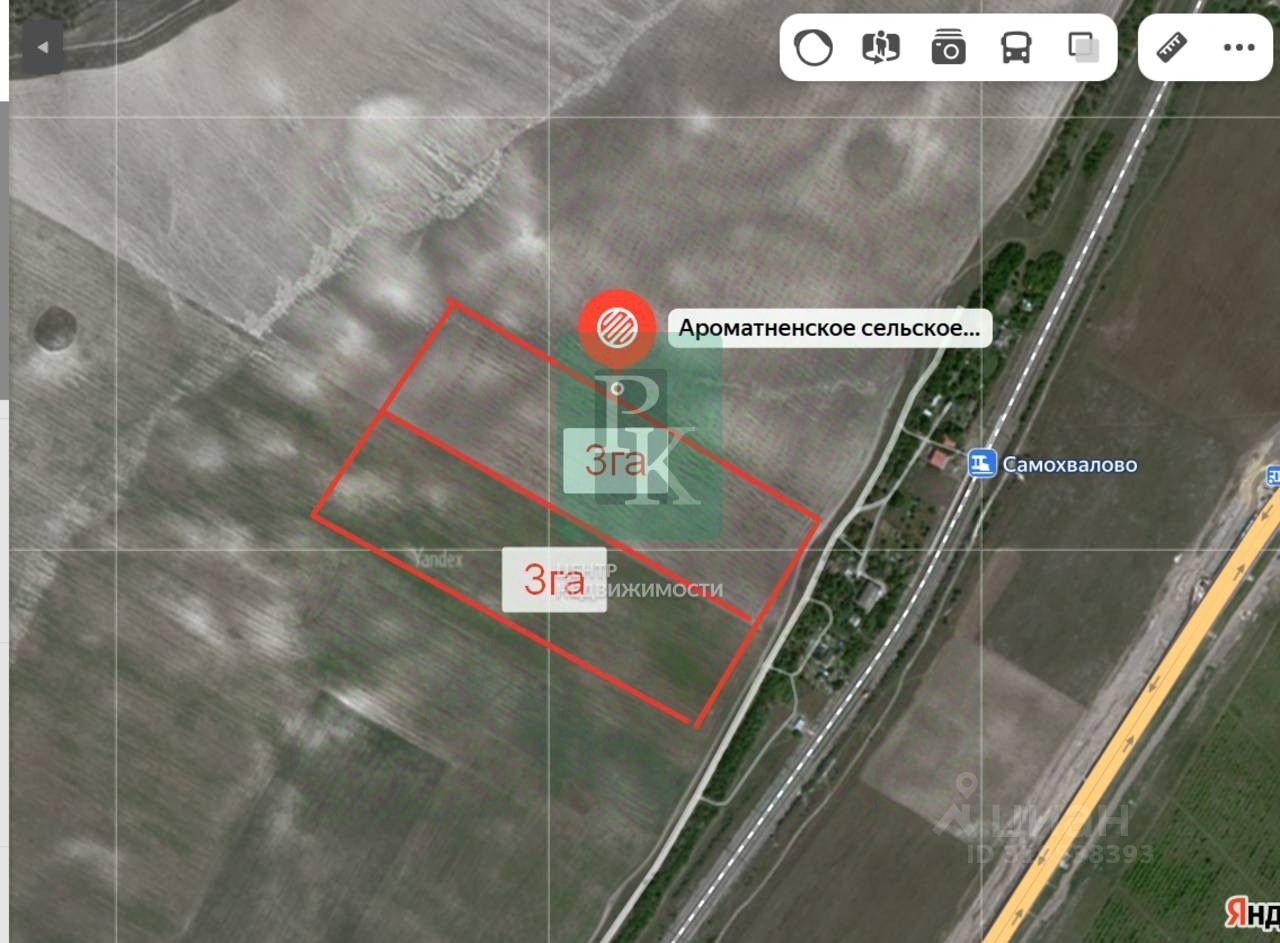Toggle the traffic layer icon

point(813,47)
